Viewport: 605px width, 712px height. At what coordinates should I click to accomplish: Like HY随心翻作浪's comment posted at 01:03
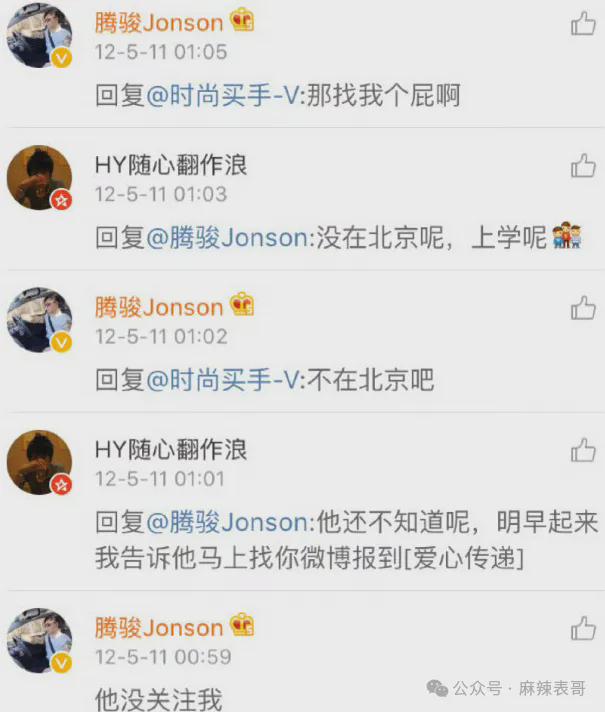tap(583, 166)
